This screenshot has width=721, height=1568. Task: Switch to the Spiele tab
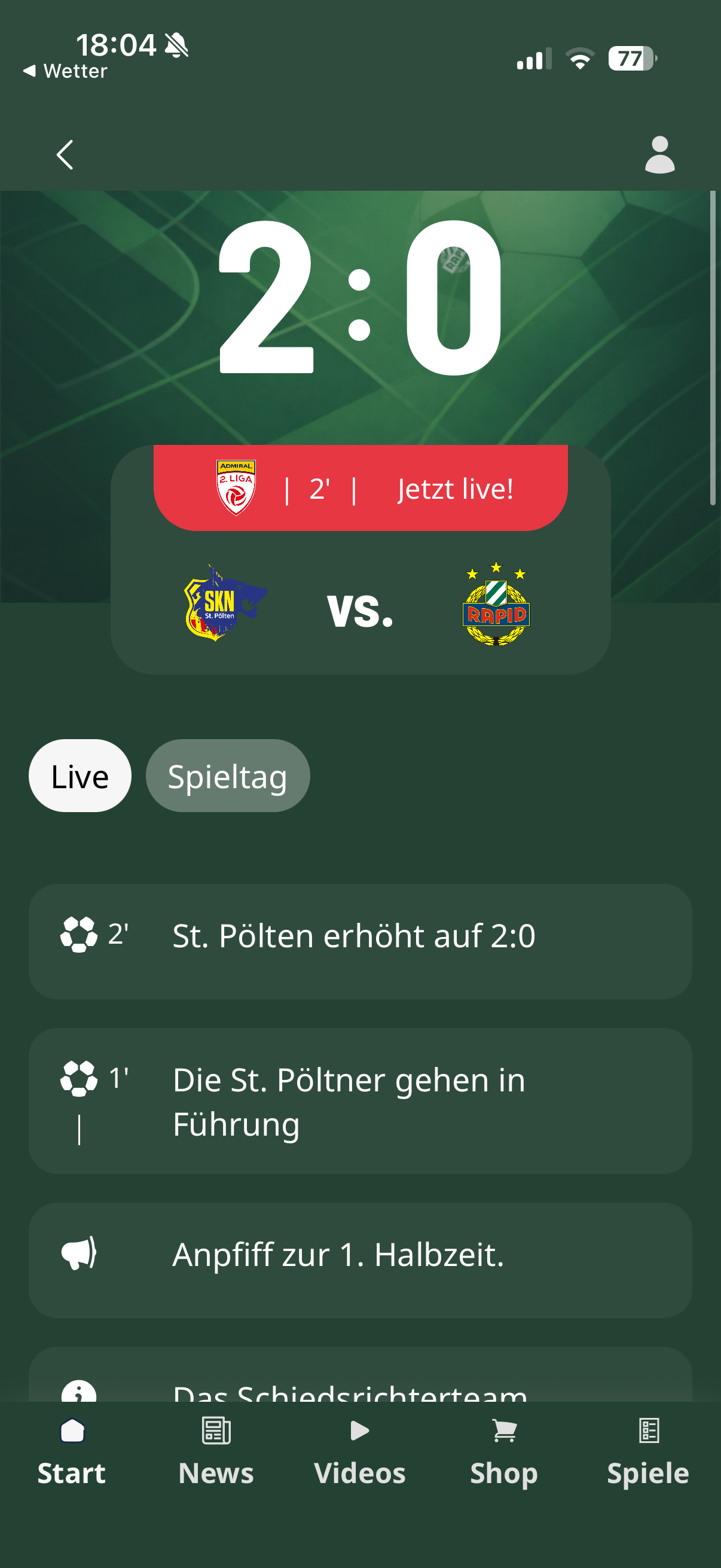click(x=648, y=1453)
